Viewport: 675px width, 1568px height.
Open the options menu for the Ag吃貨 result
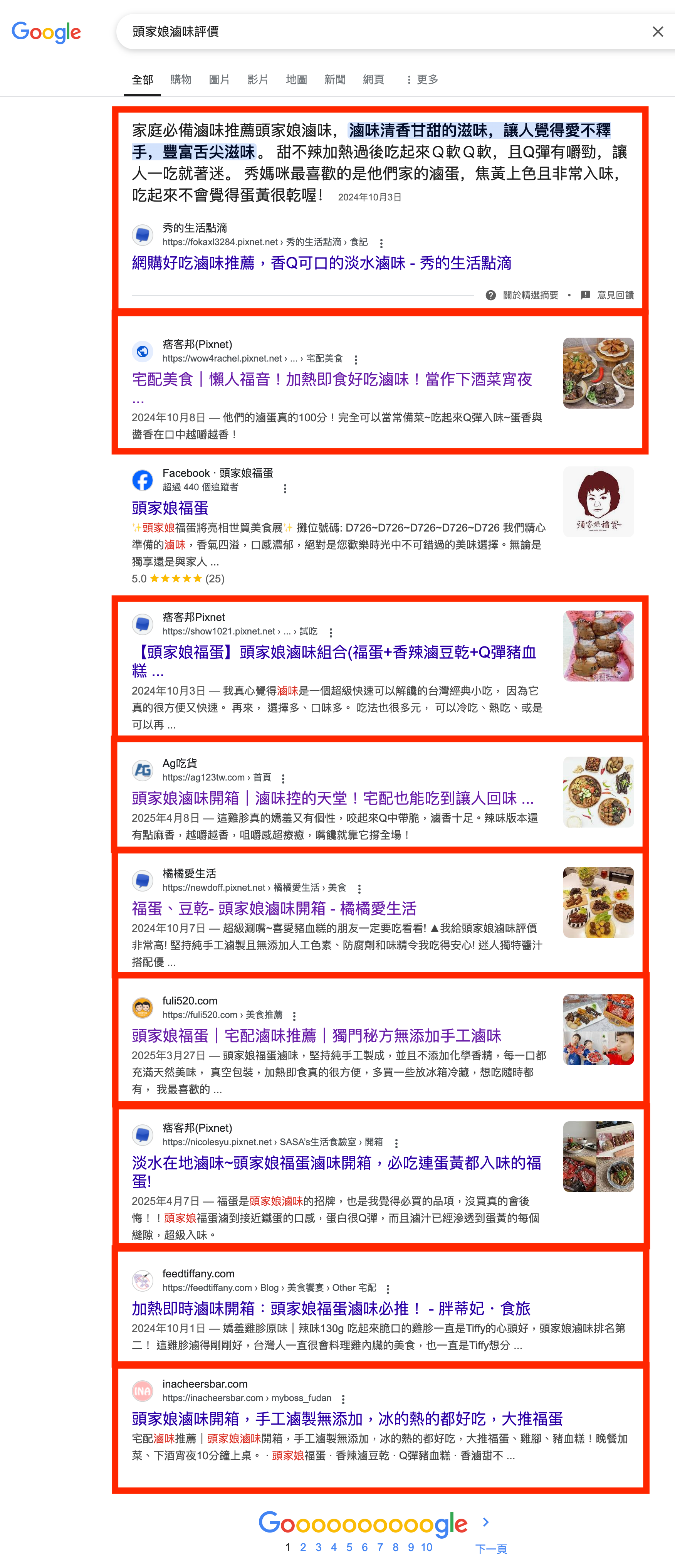[x=283, y=779]
